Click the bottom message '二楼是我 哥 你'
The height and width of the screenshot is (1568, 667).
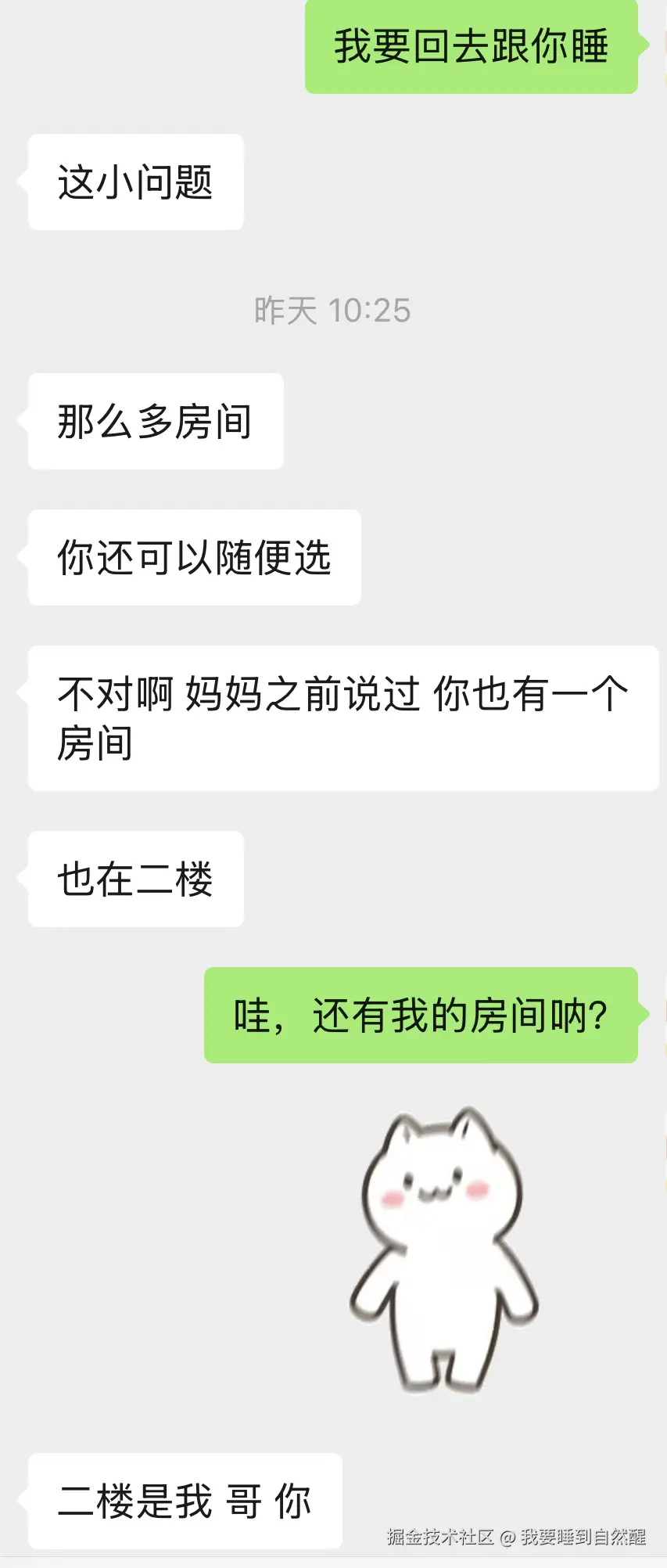pyautogui.click(x=184, y=1501)
